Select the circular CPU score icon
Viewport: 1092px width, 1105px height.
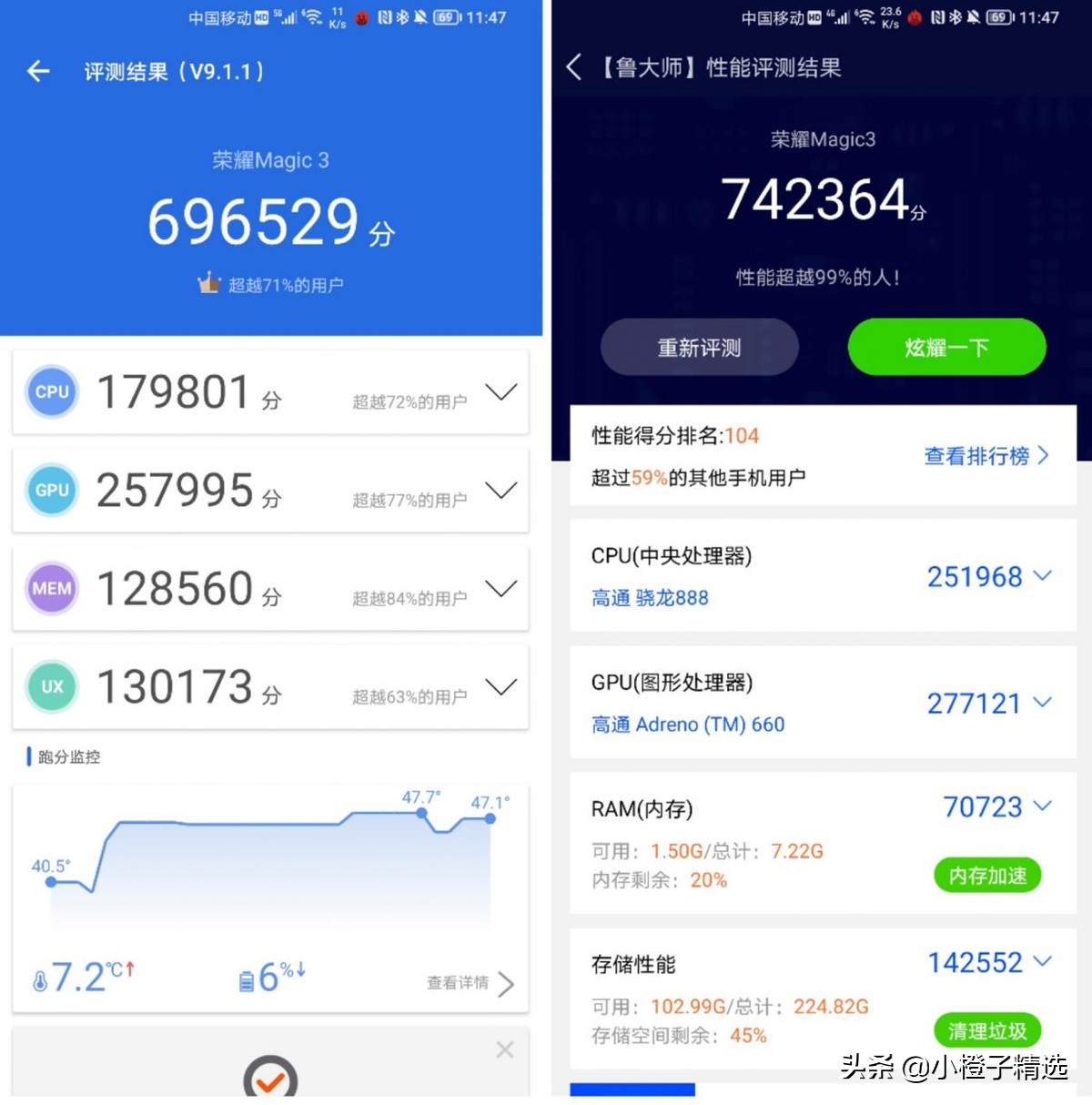[x=52, y=392]
